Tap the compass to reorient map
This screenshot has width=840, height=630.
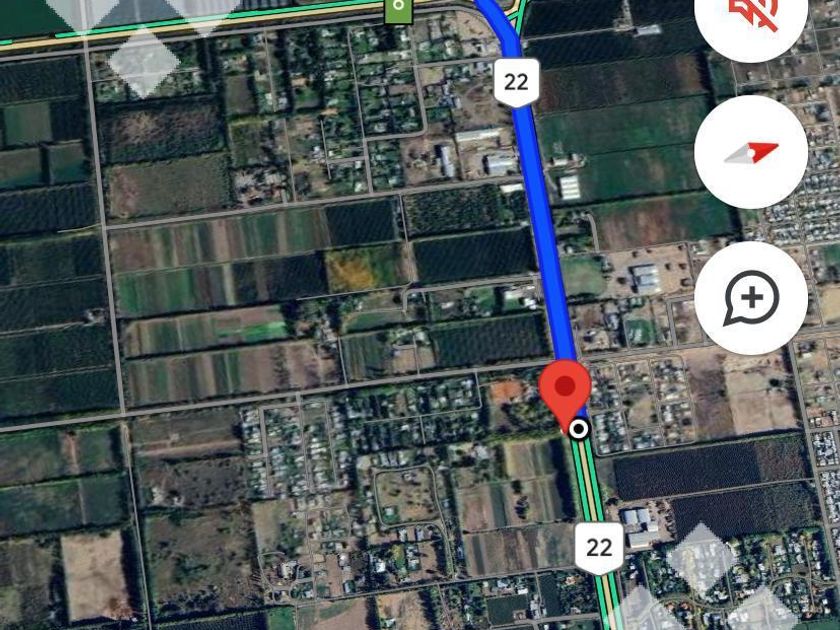[751, 152]
